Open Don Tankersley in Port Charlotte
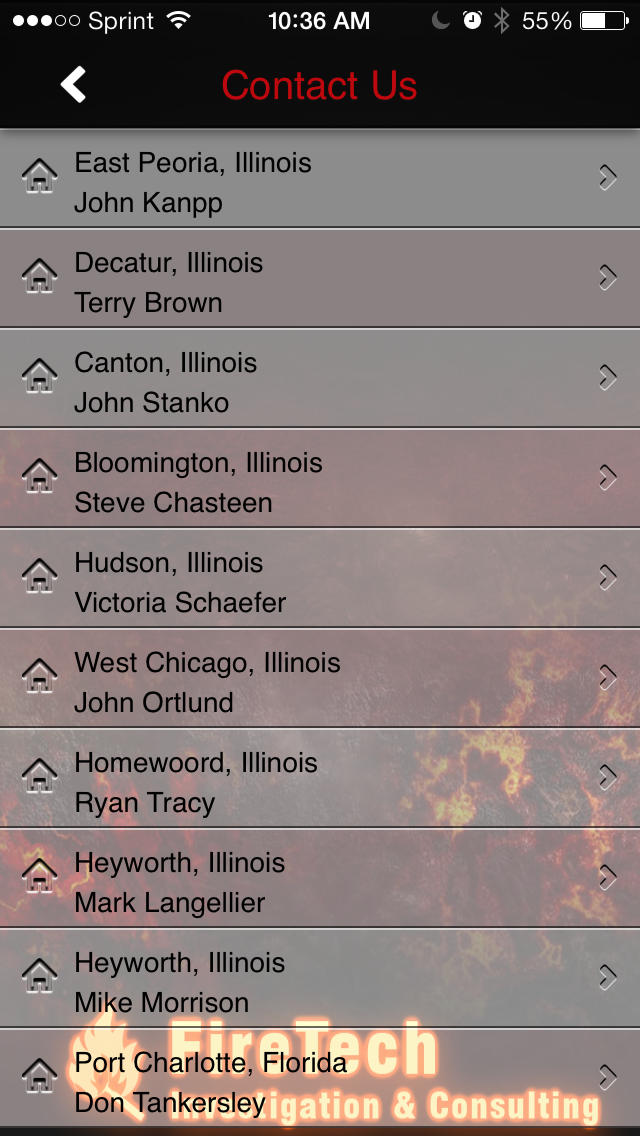 tap(320, 1078)
